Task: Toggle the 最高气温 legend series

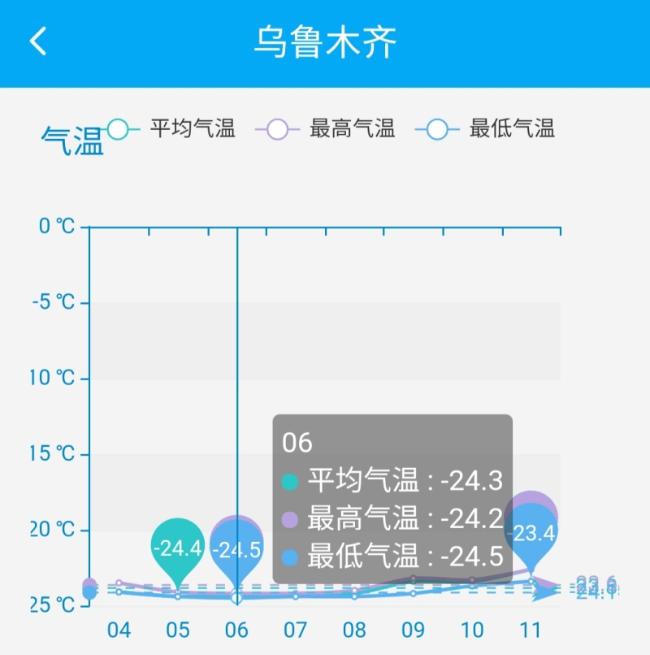Action: (x=327, y=129)
